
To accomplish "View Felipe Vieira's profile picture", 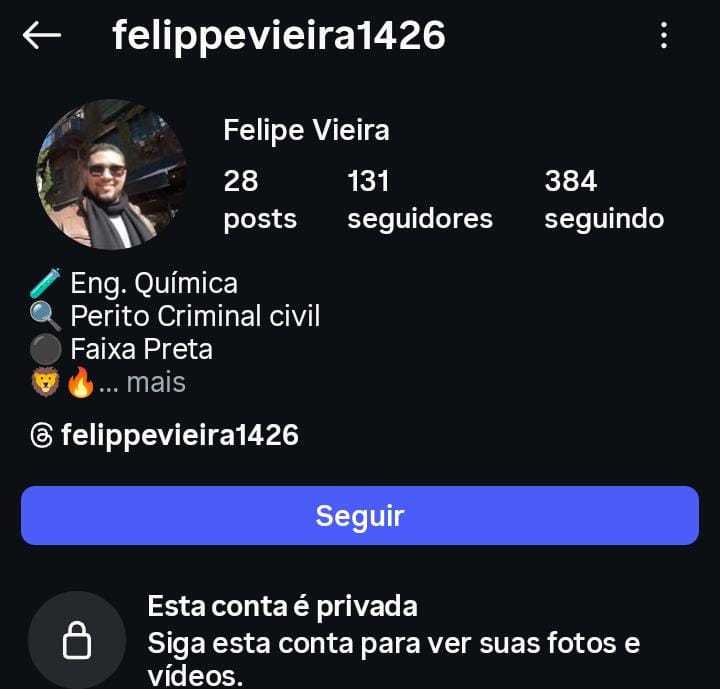I will [111, 174].
